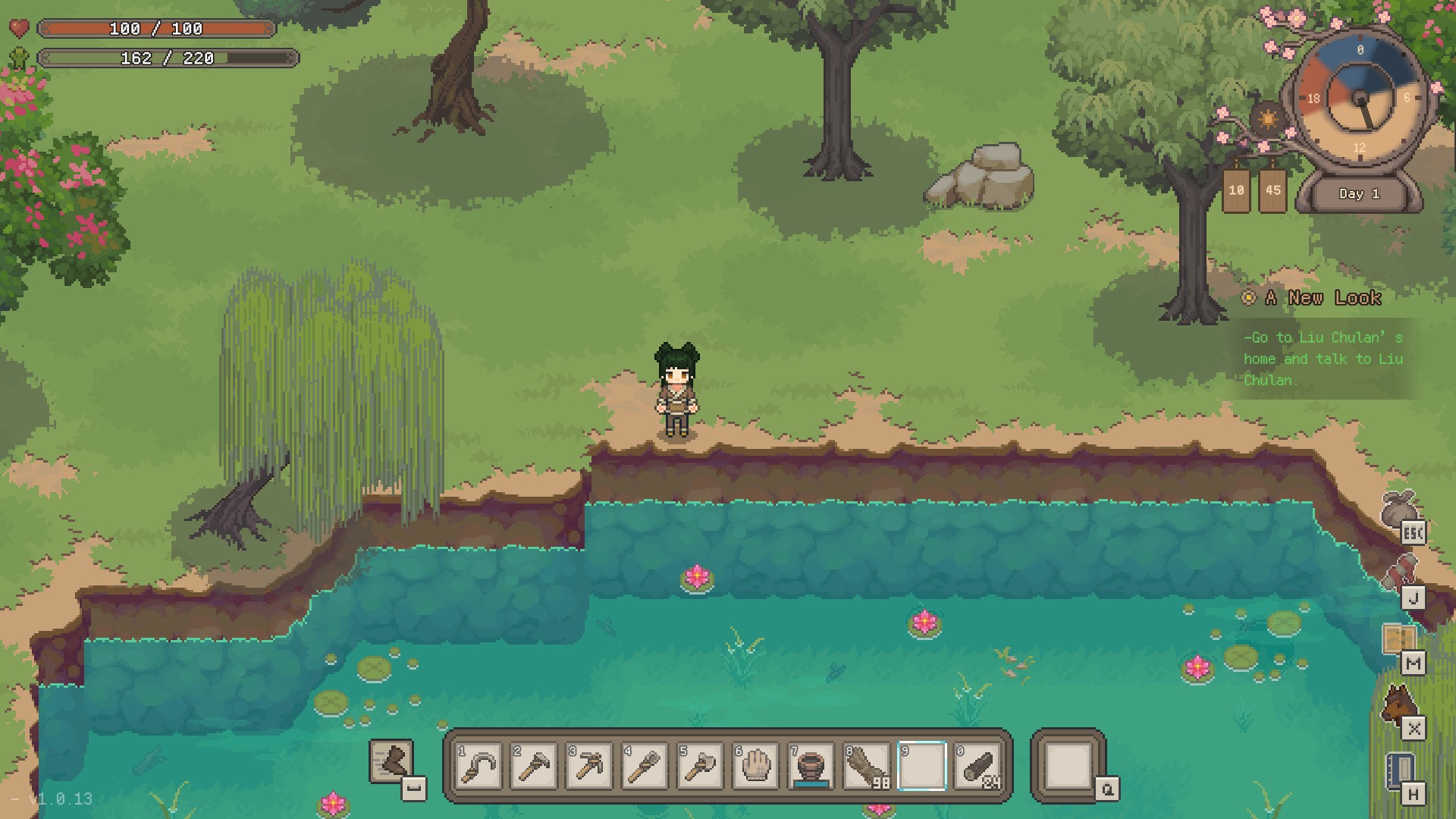Pick the water bucket in slot 7
This screenshot has width=1456, height=819.
pos(811,766)
